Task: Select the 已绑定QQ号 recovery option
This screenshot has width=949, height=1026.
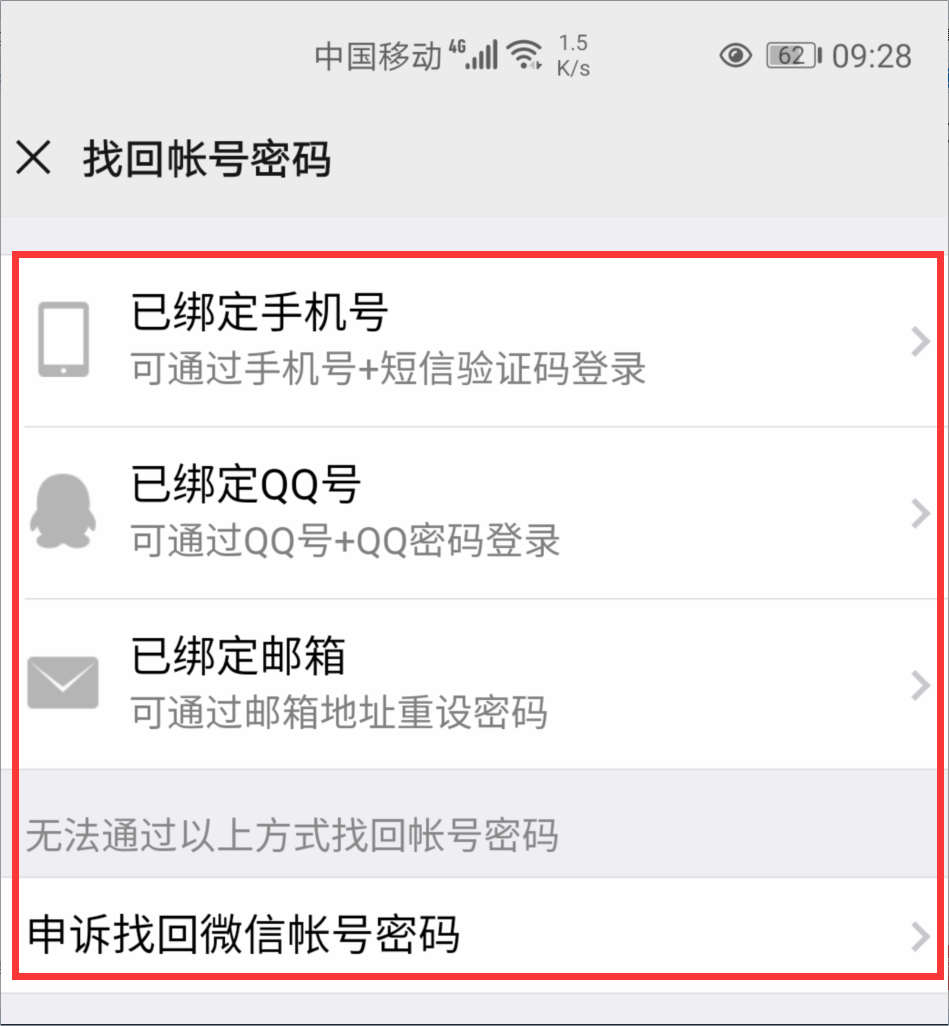Action: [x=475, y=513]
